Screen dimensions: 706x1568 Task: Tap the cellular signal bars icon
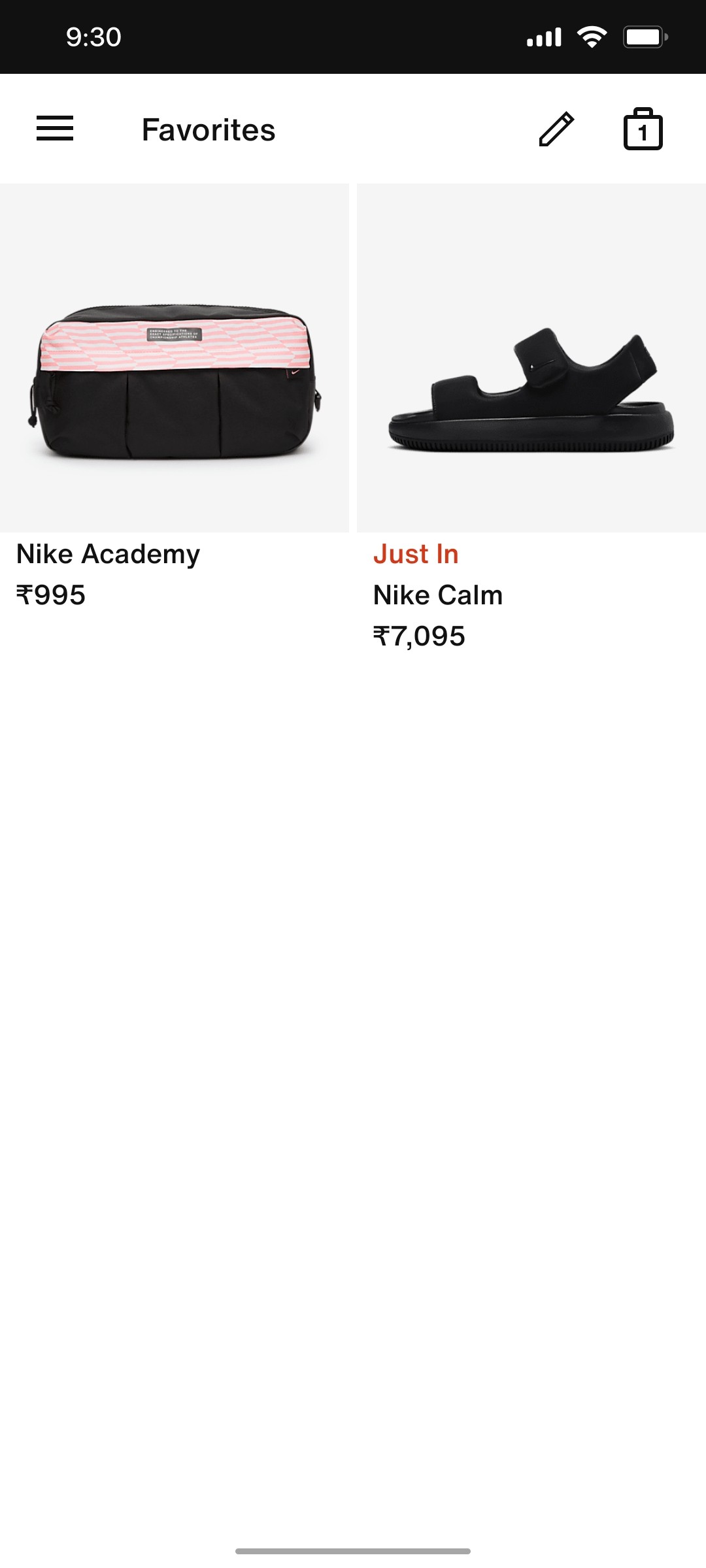tap(545, 37)
